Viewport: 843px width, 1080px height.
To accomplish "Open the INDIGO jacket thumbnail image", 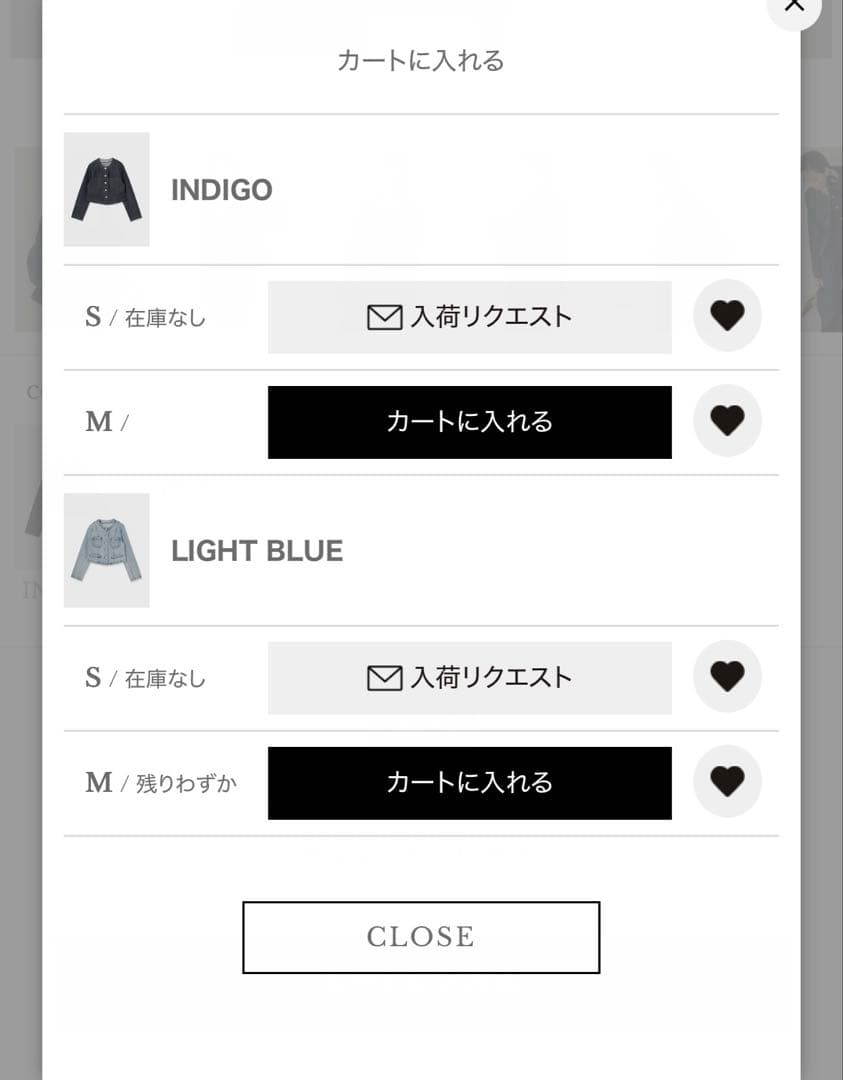I will (x=106, y=189).
